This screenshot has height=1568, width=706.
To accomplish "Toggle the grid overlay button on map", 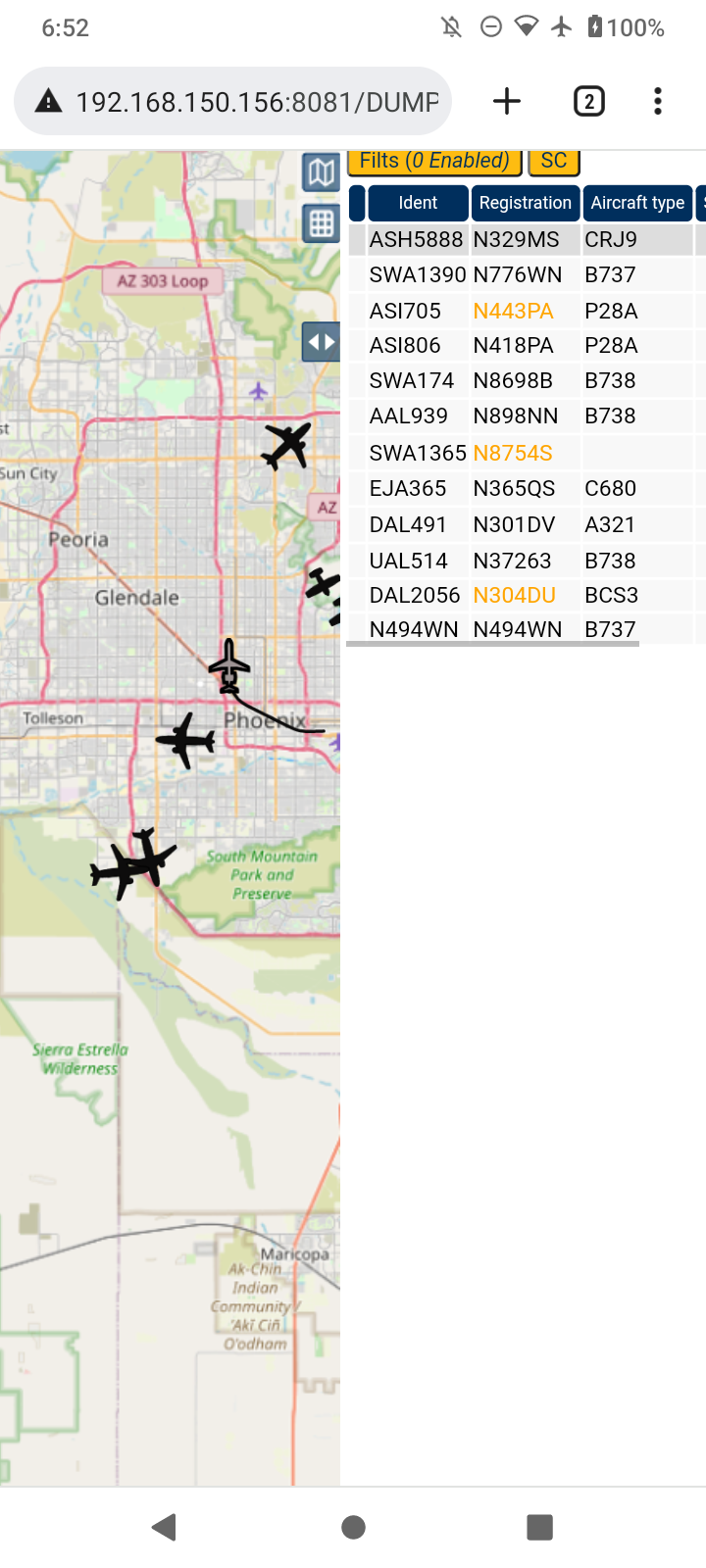I will click(321, 223).
